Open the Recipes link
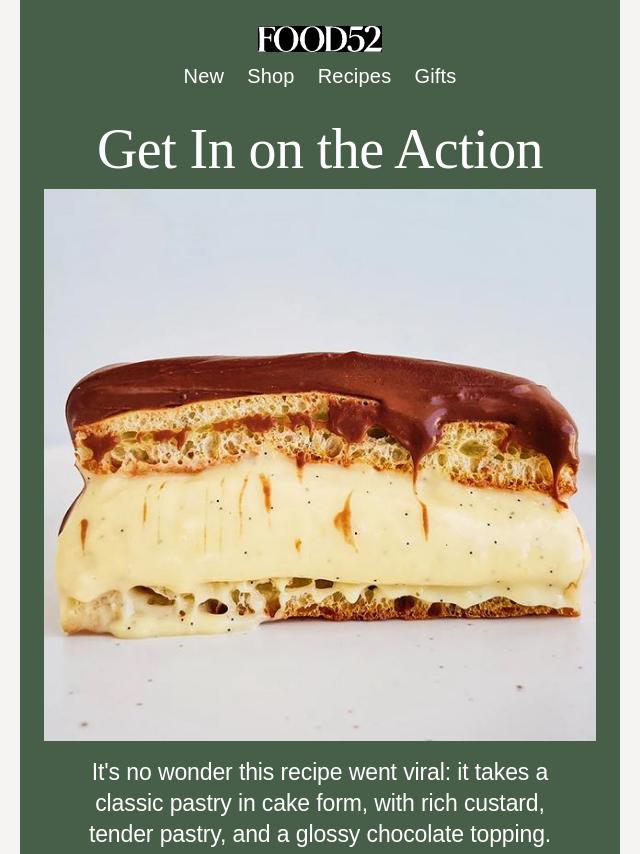The image size is (640, 854). [354, 77]
